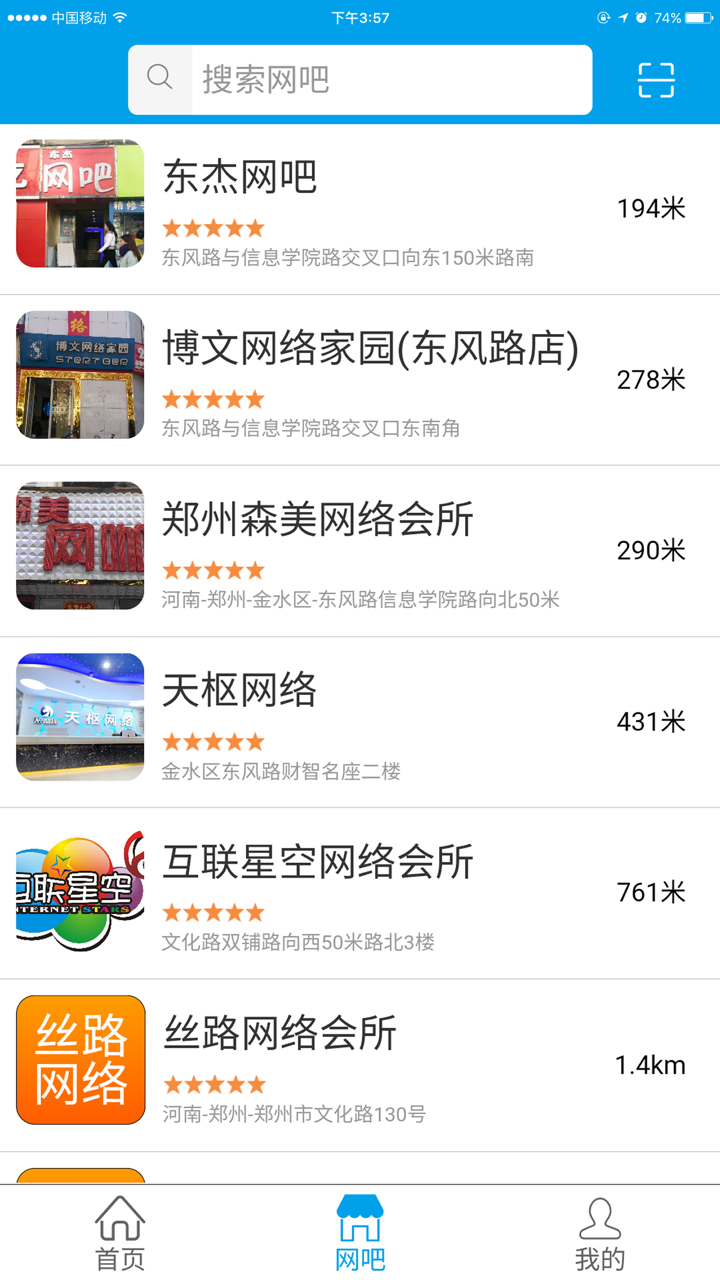
Task: Tap the 天枢网络 storefront photo
Action: pos(79,717)
